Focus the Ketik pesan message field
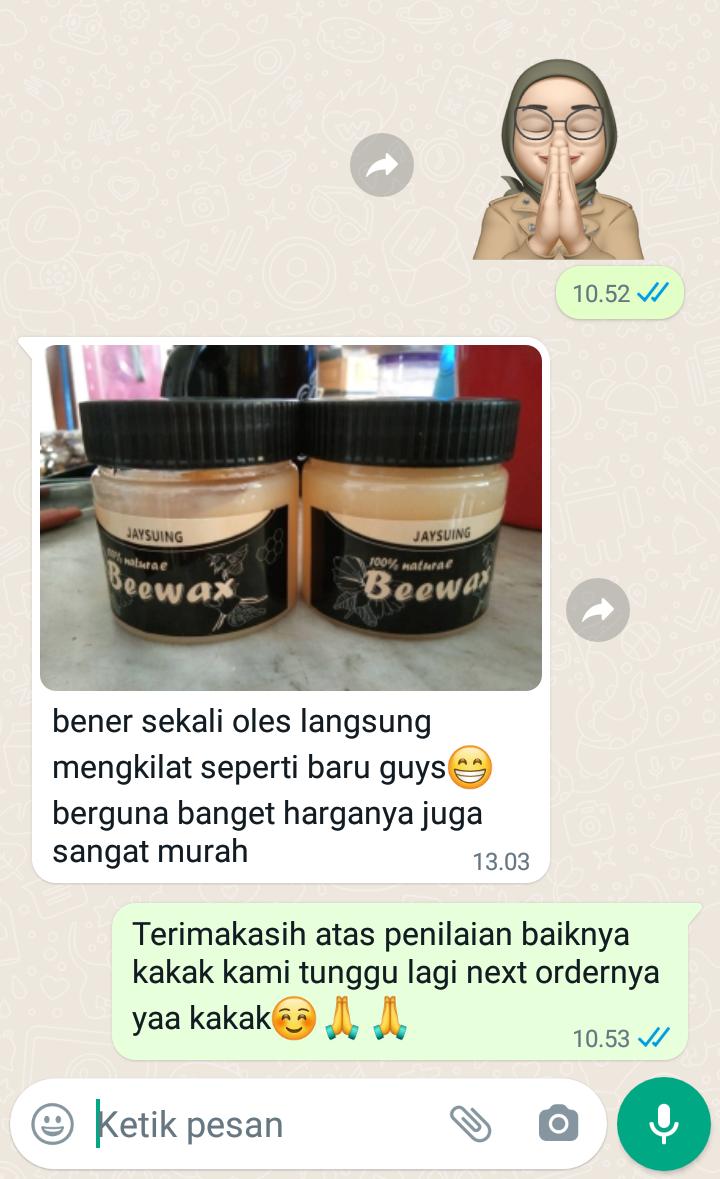The image size is (720, 1179). (260, 1124)
